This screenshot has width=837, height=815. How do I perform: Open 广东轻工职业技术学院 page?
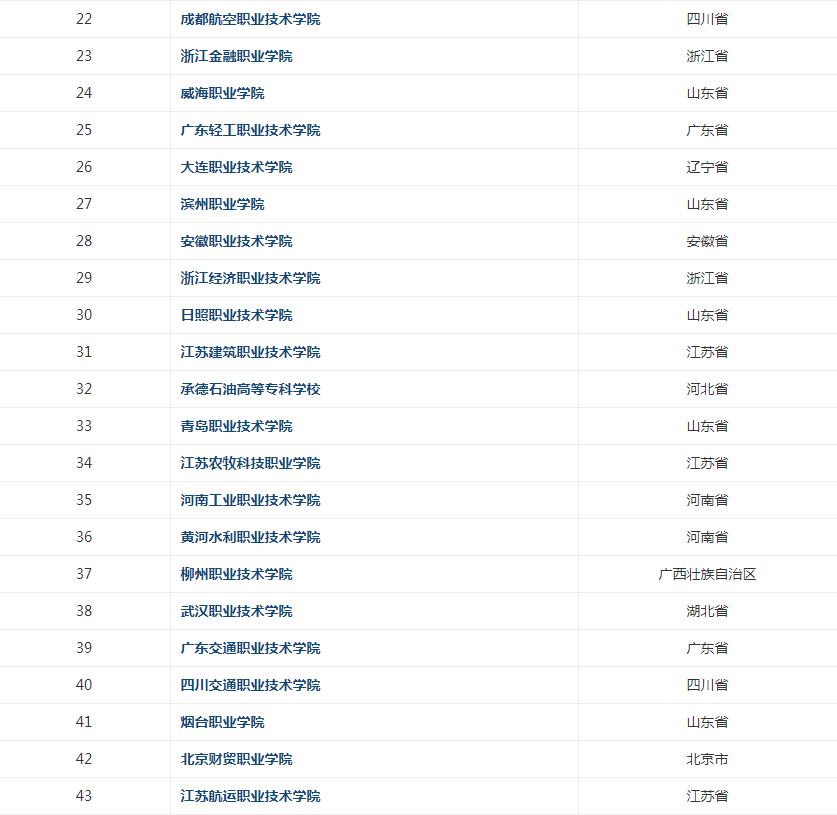coord(250,130)
